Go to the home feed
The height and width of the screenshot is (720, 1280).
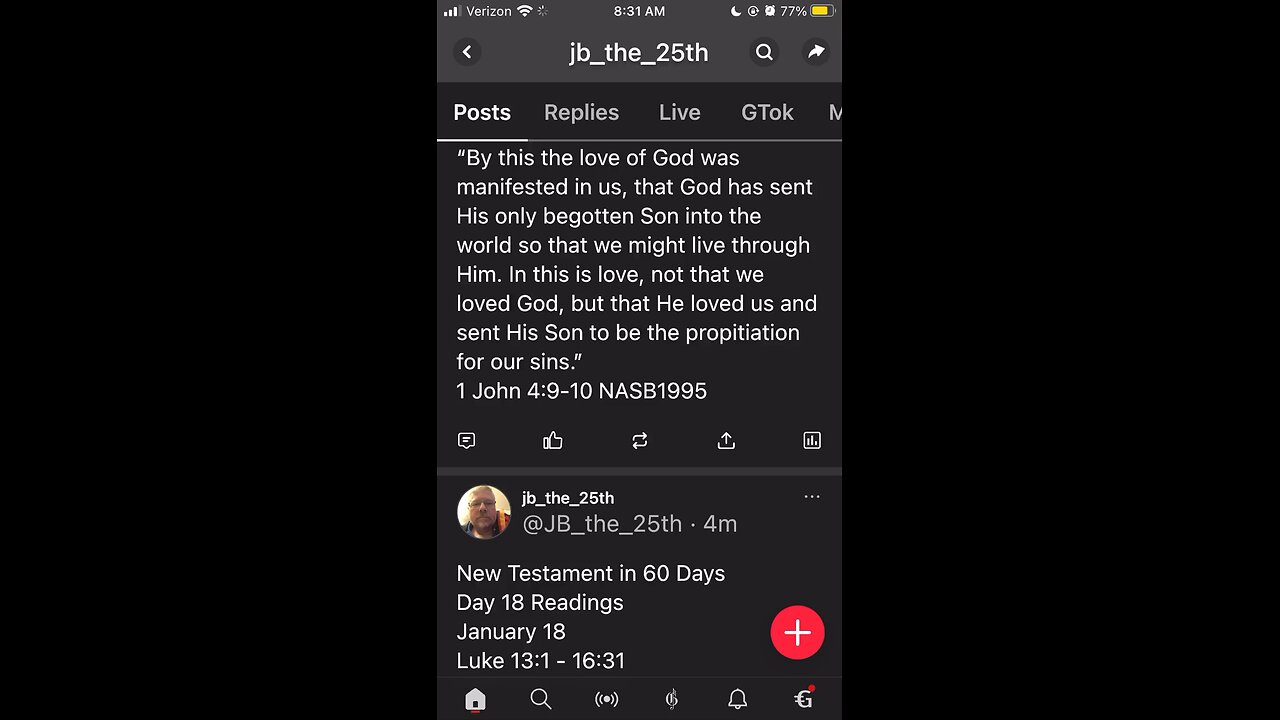(475, 699)
